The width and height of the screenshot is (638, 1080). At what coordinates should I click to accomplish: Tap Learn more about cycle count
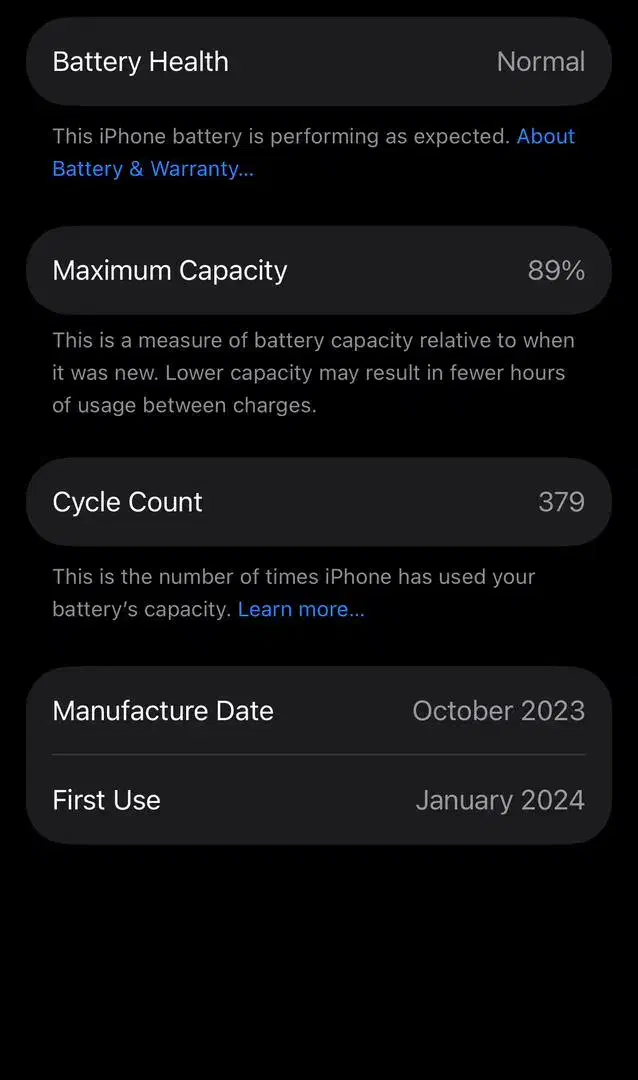point(301,609)
